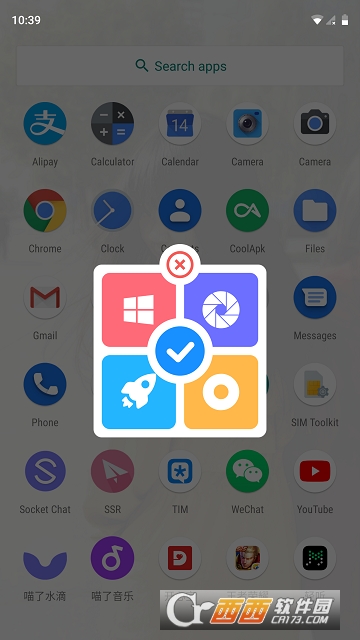Select the purple camera shutter tile

(221, 309)
